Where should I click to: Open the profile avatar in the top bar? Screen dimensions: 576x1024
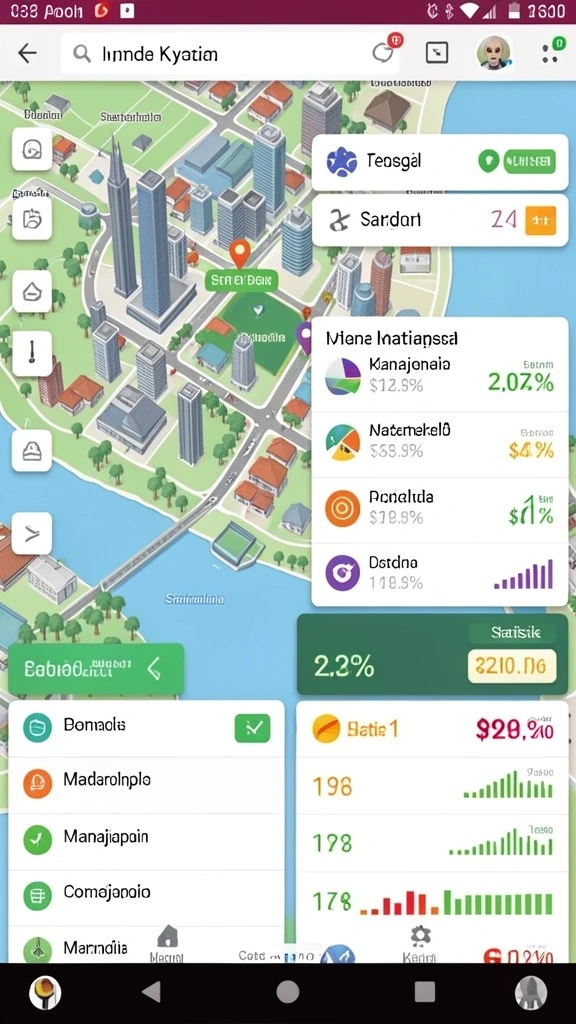pyautogui.click(x=494, y=52)
